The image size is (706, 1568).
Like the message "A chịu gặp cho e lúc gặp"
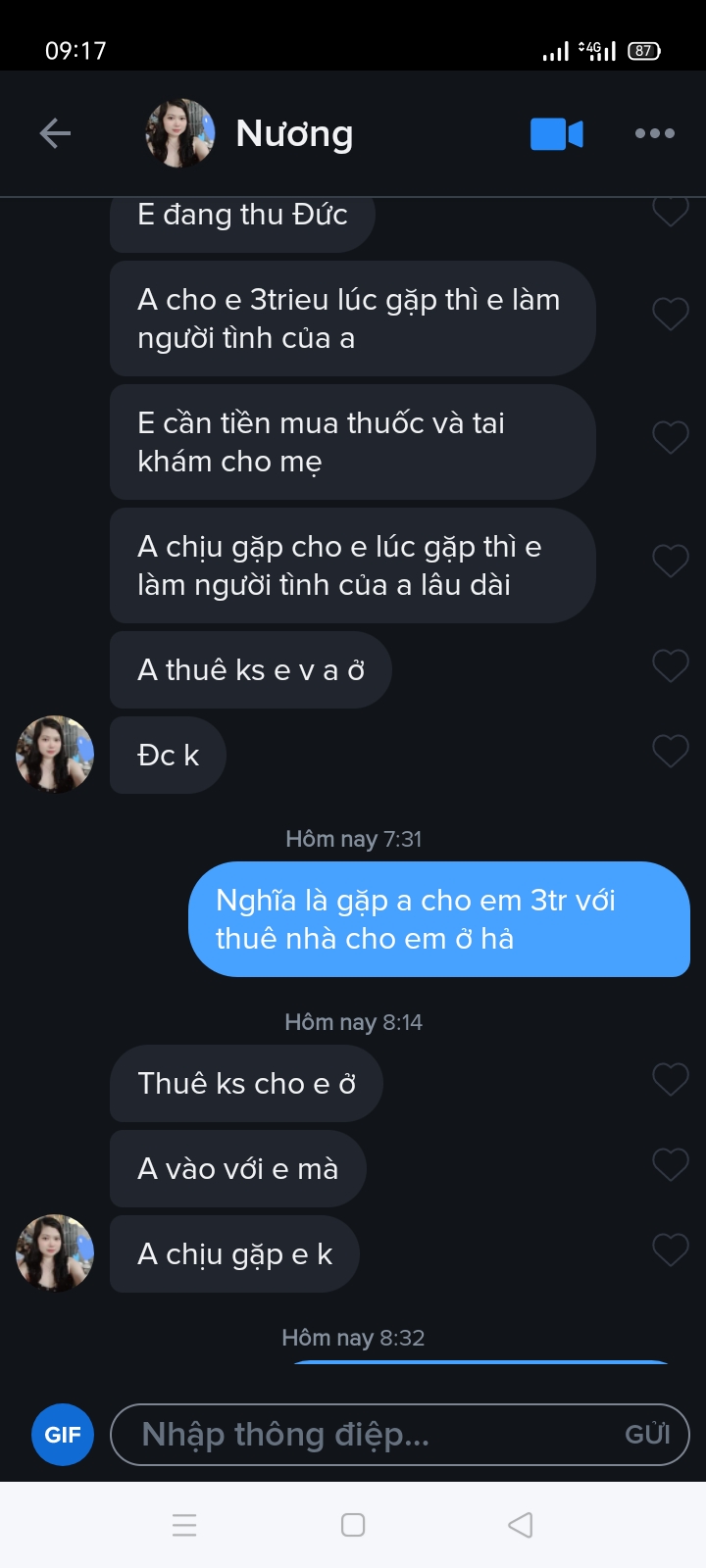click(x=671, y=561)
